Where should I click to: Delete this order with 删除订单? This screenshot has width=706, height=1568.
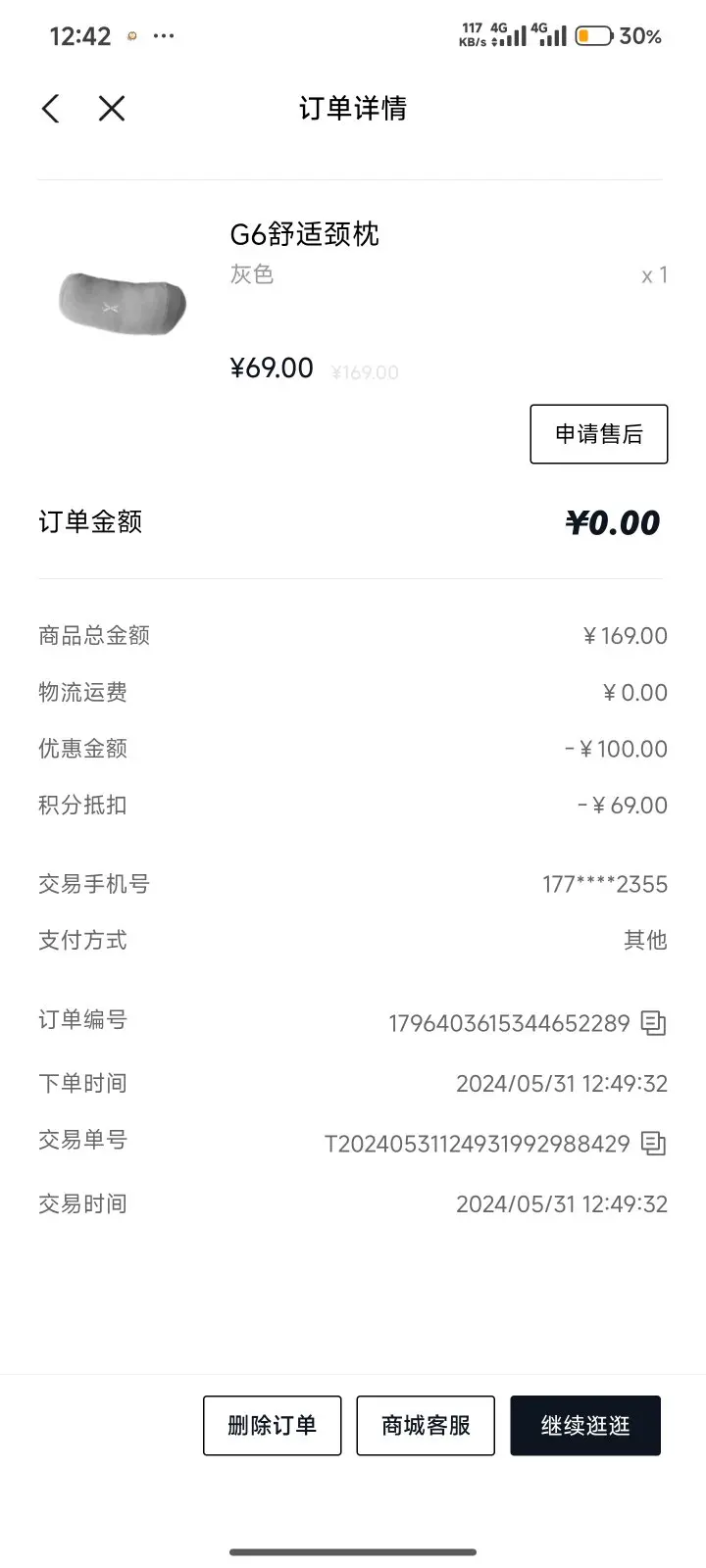point(272,1425)
